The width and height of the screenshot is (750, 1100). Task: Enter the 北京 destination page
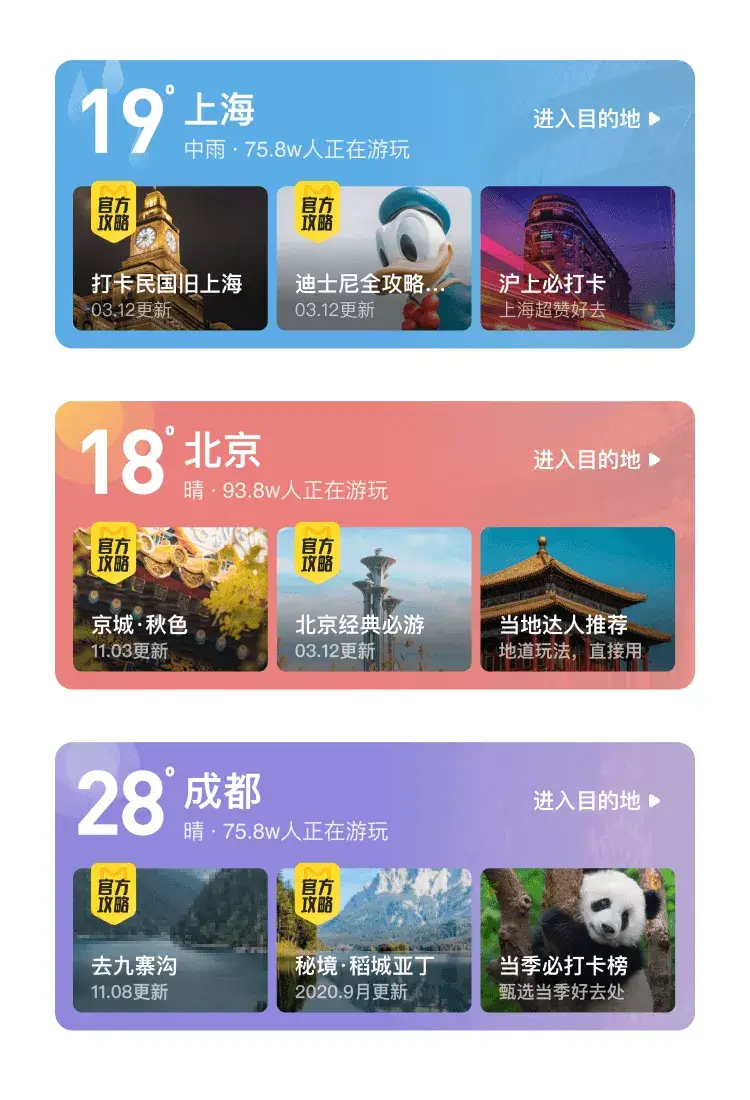596,460
